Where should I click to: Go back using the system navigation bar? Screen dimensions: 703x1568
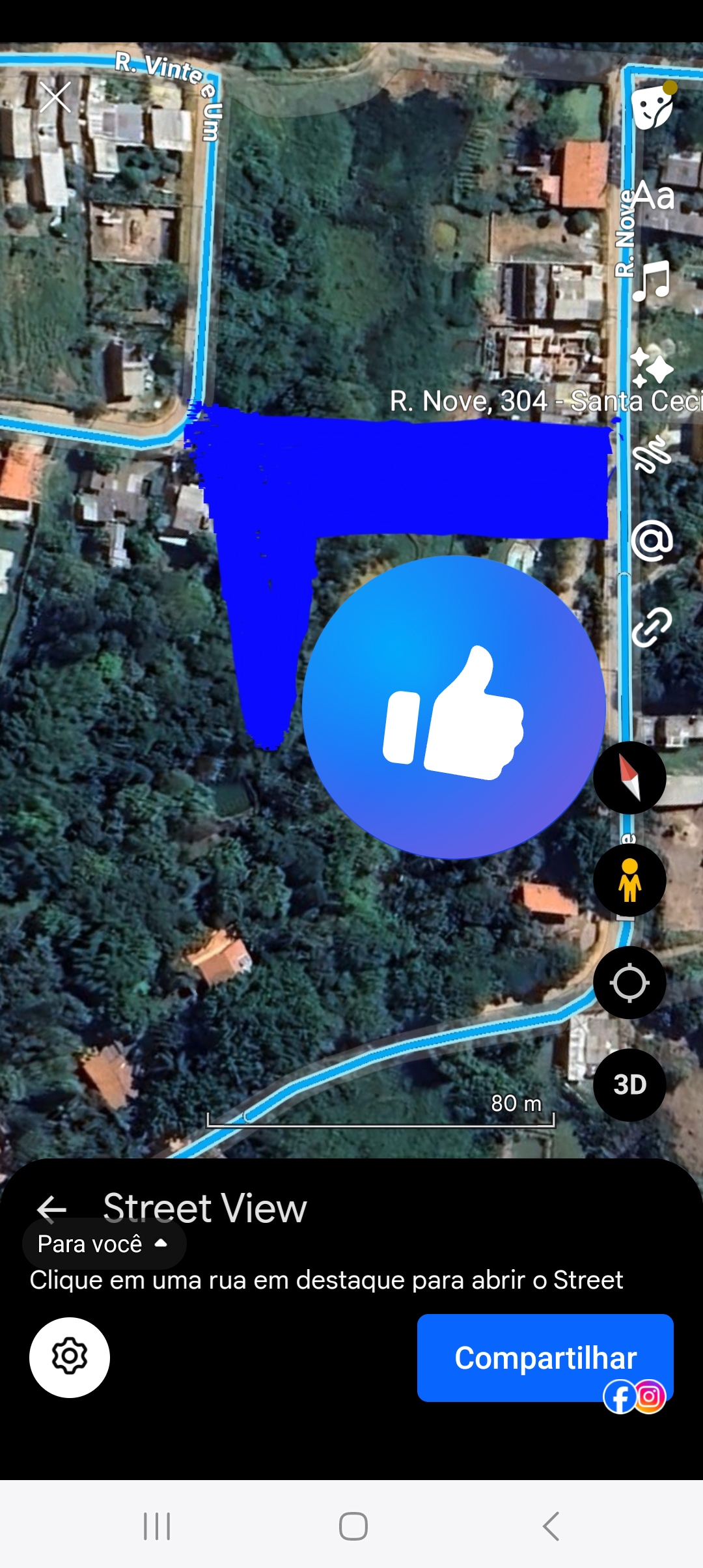551,1526
